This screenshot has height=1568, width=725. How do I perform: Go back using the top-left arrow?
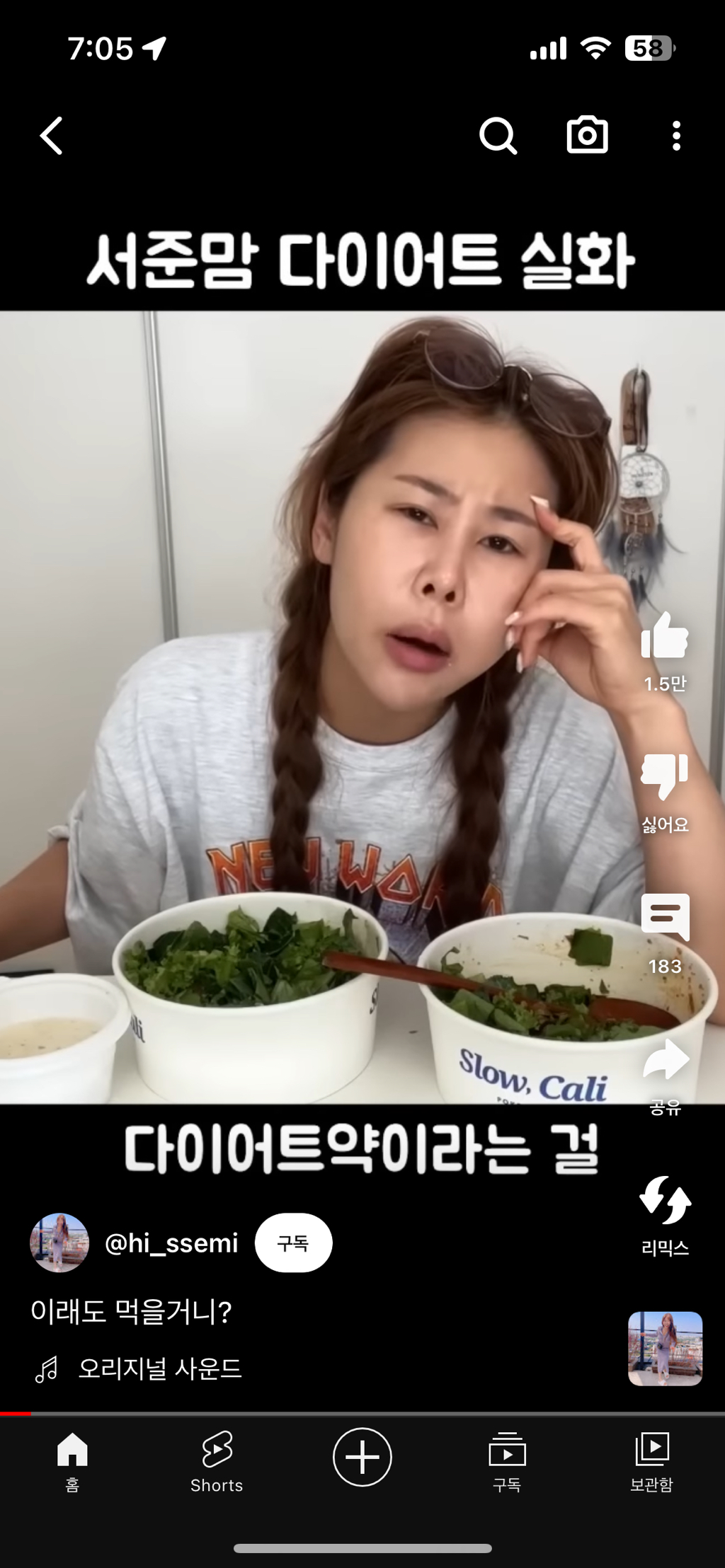pyautogui.click(x=52, y=136)
